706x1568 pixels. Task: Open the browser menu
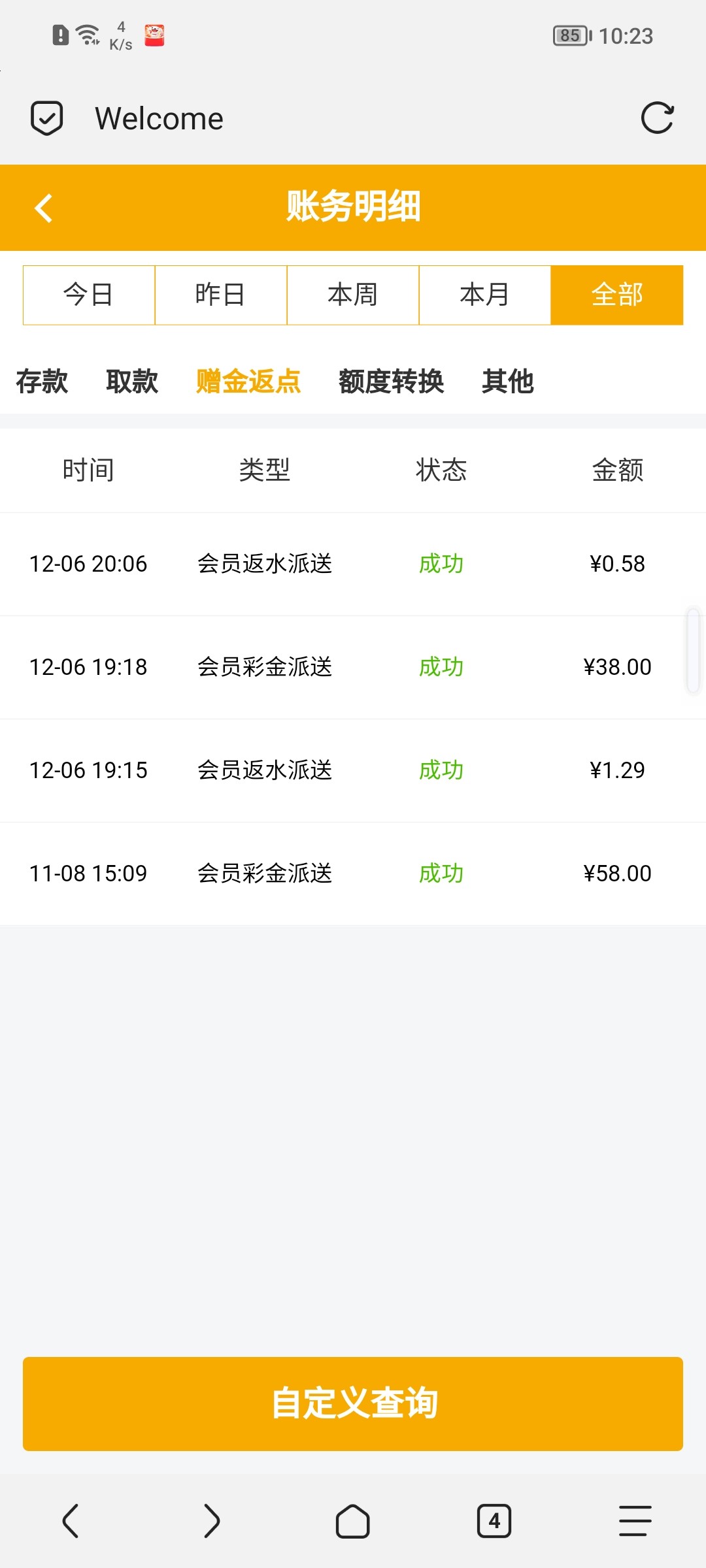(635, 1521)
